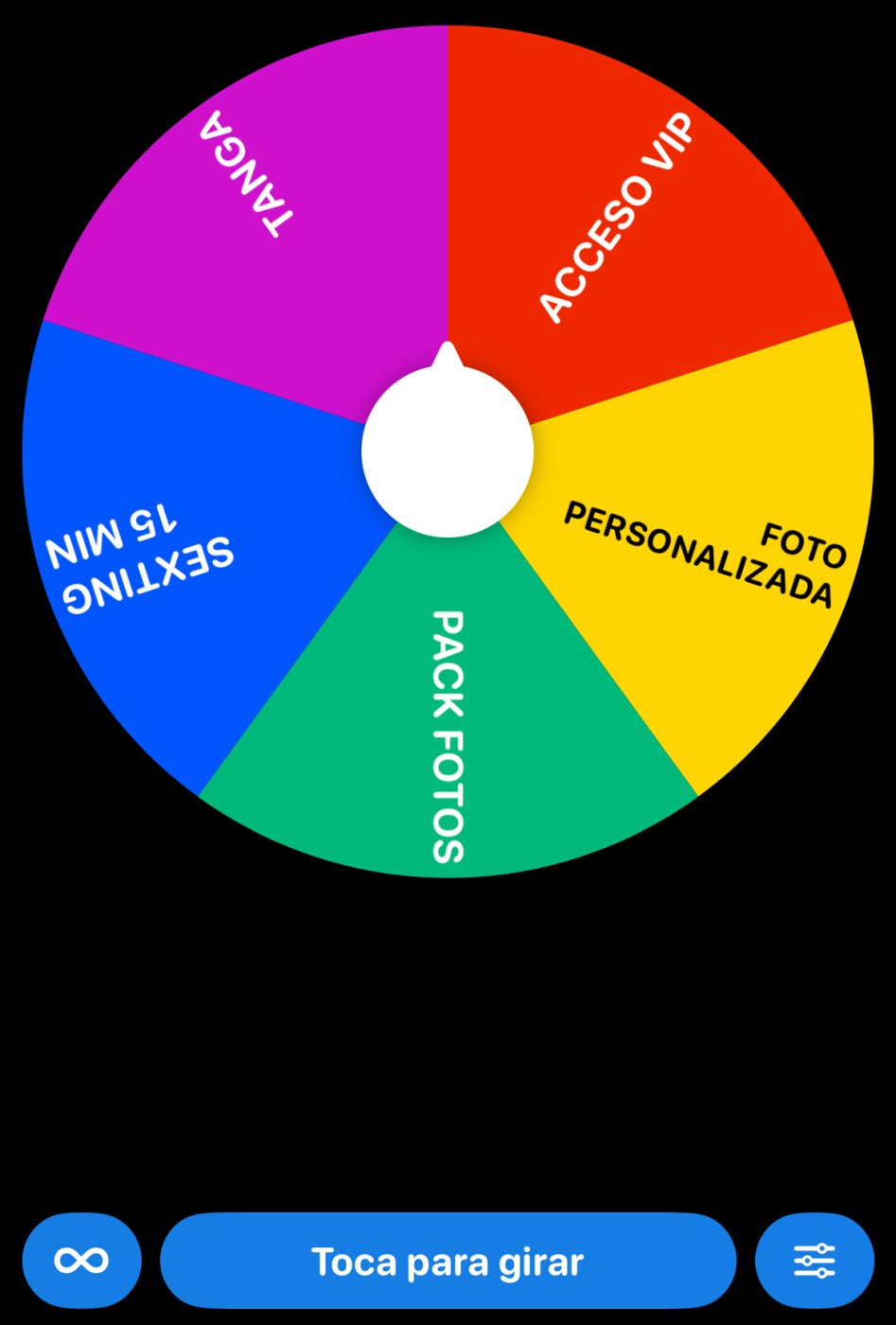Open the wheel settings sliders icon

(x=814, y=1261)
